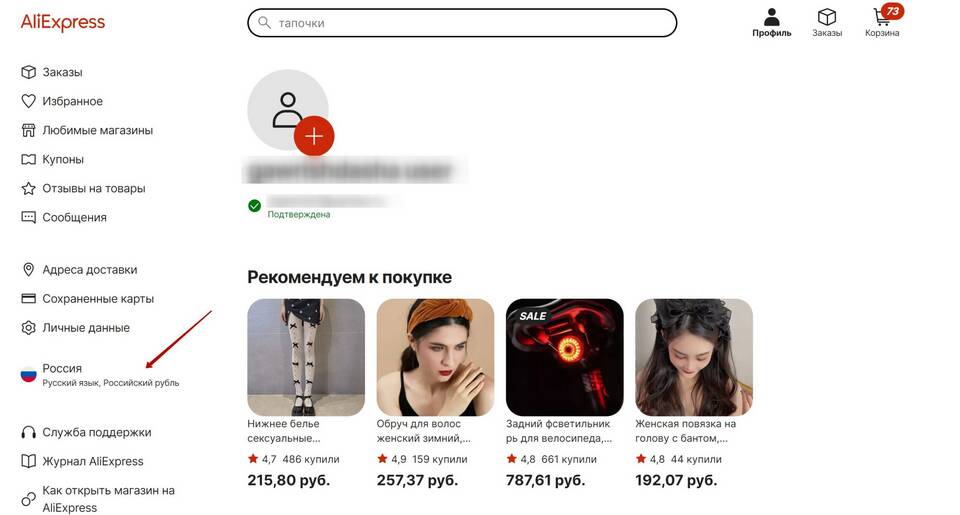This screenshot has height=515, width=960.
Task: Change region and language Россия
Action: (62, 374)
